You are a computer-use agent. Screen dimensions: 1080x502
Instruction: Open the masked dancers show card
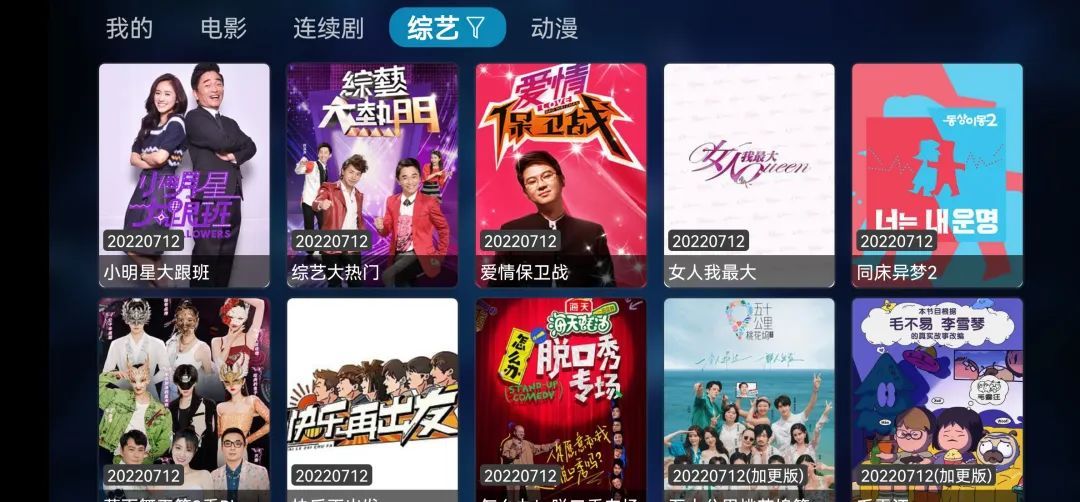point(184,400)
